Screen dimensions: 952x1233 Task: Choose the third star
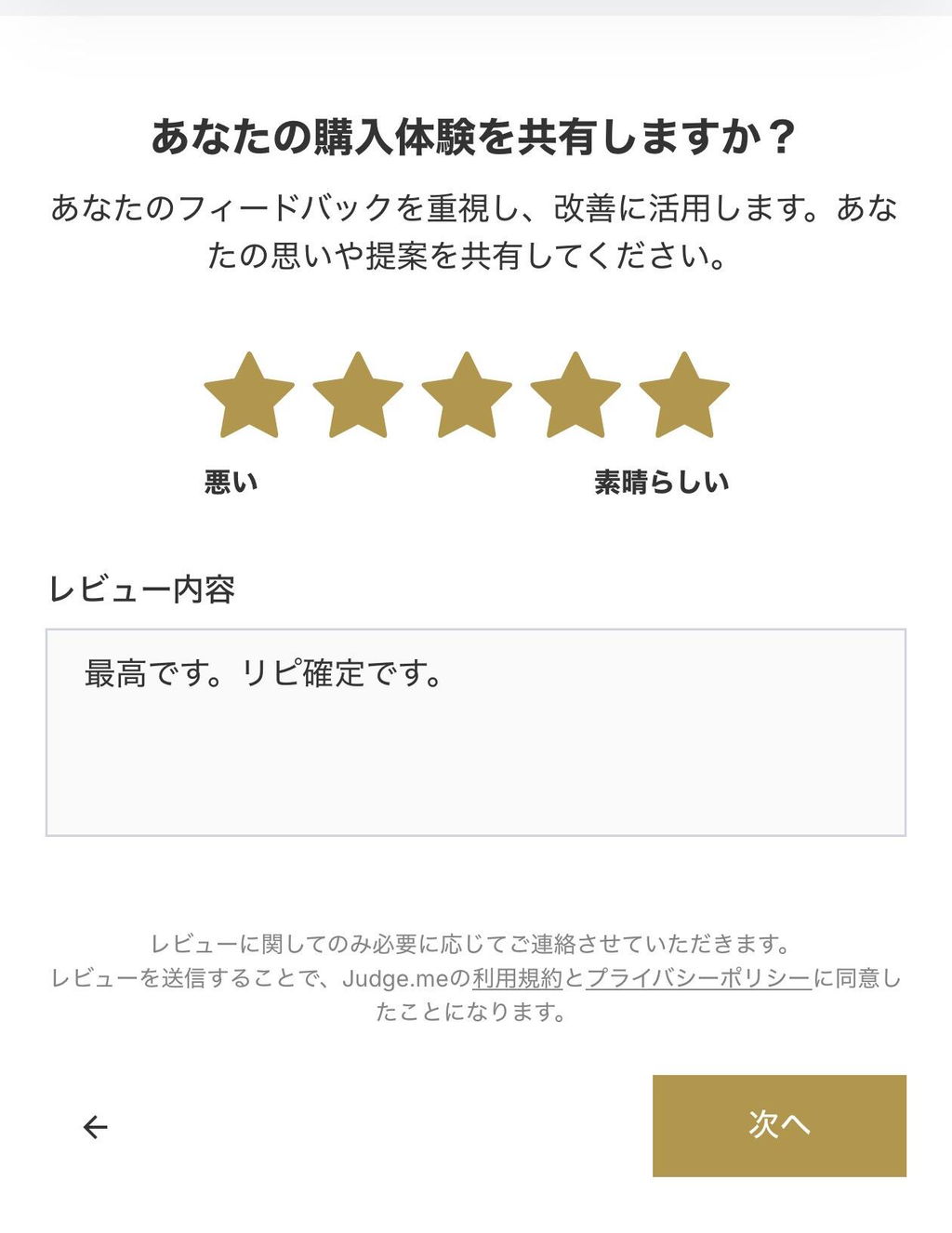click(467, 395)
